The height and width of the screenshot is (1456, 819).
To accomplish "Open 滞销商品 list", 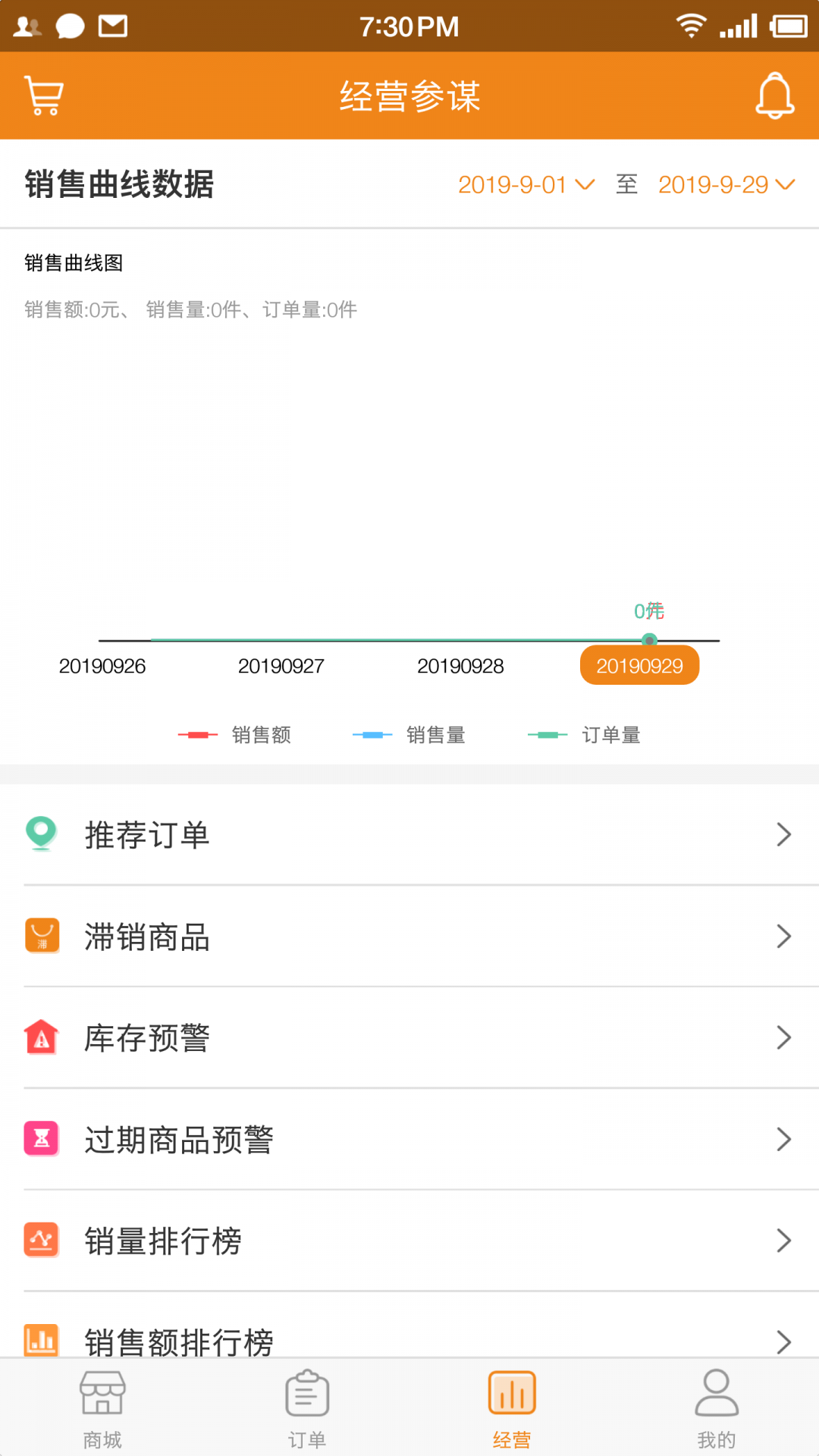I will [x=409, y=937].
